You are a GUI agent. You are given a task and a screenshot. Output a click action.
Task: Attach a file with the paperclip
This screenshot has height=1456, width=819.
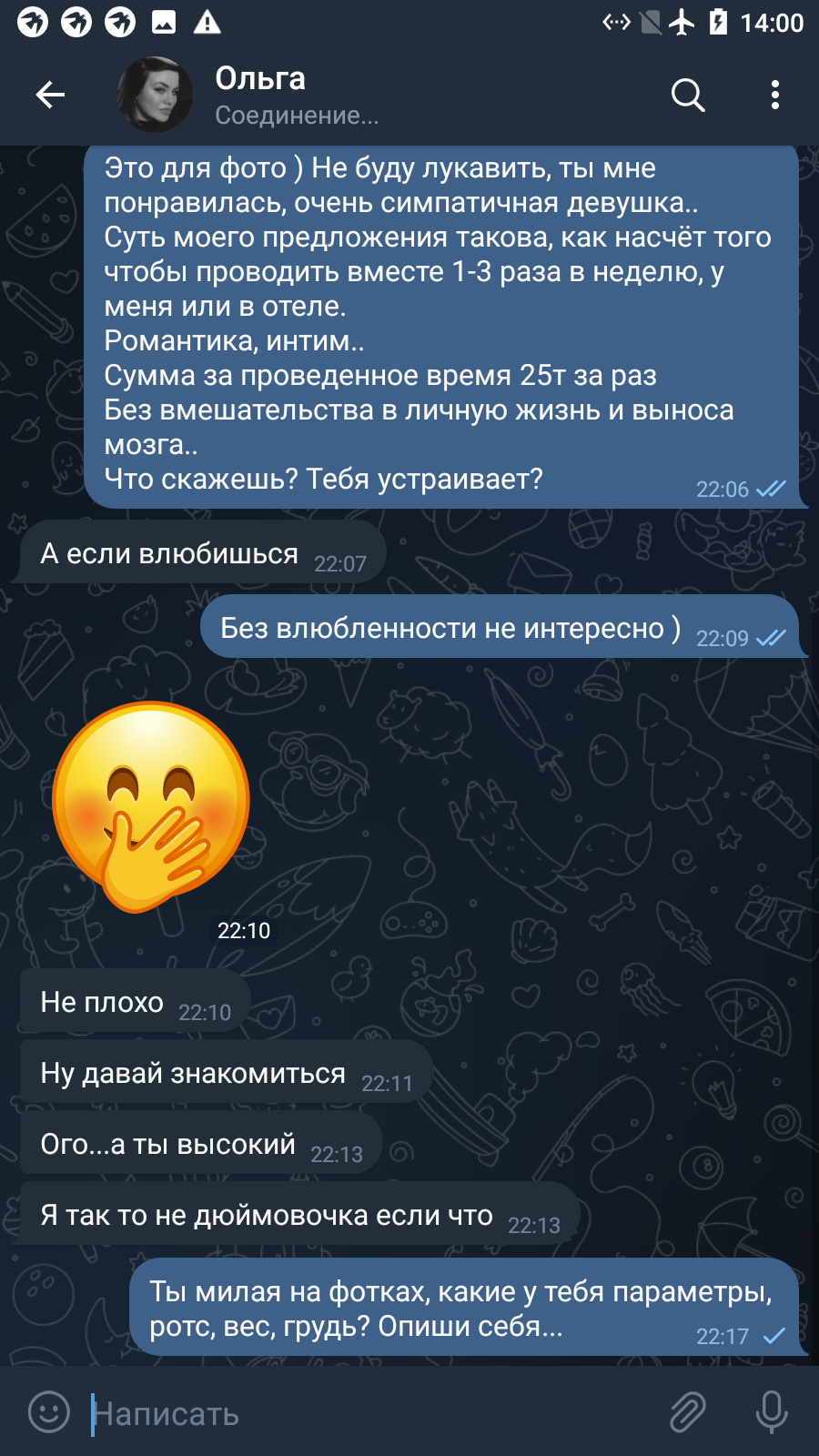coord(688,1412)
